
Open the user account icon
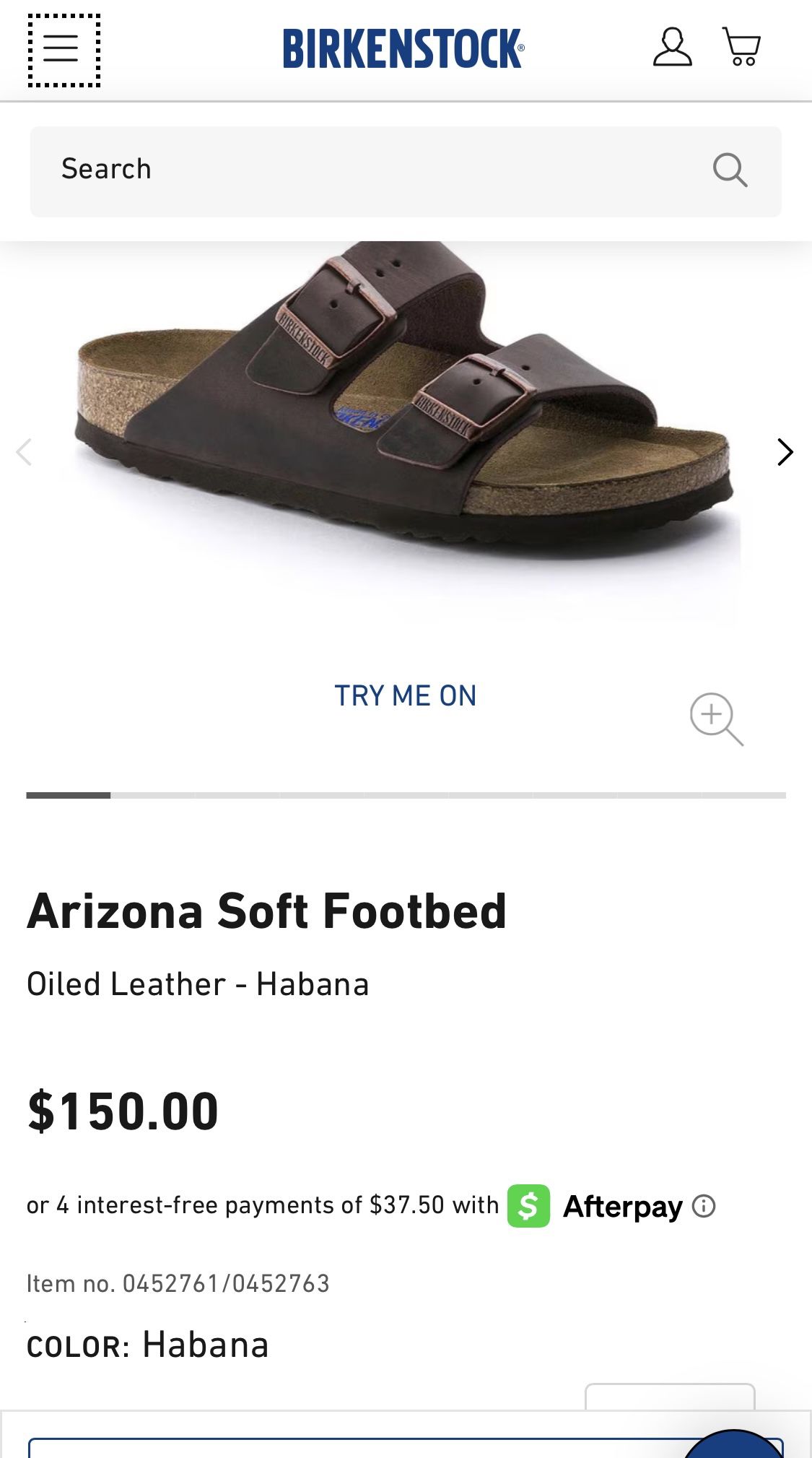[x=673, y=46]
